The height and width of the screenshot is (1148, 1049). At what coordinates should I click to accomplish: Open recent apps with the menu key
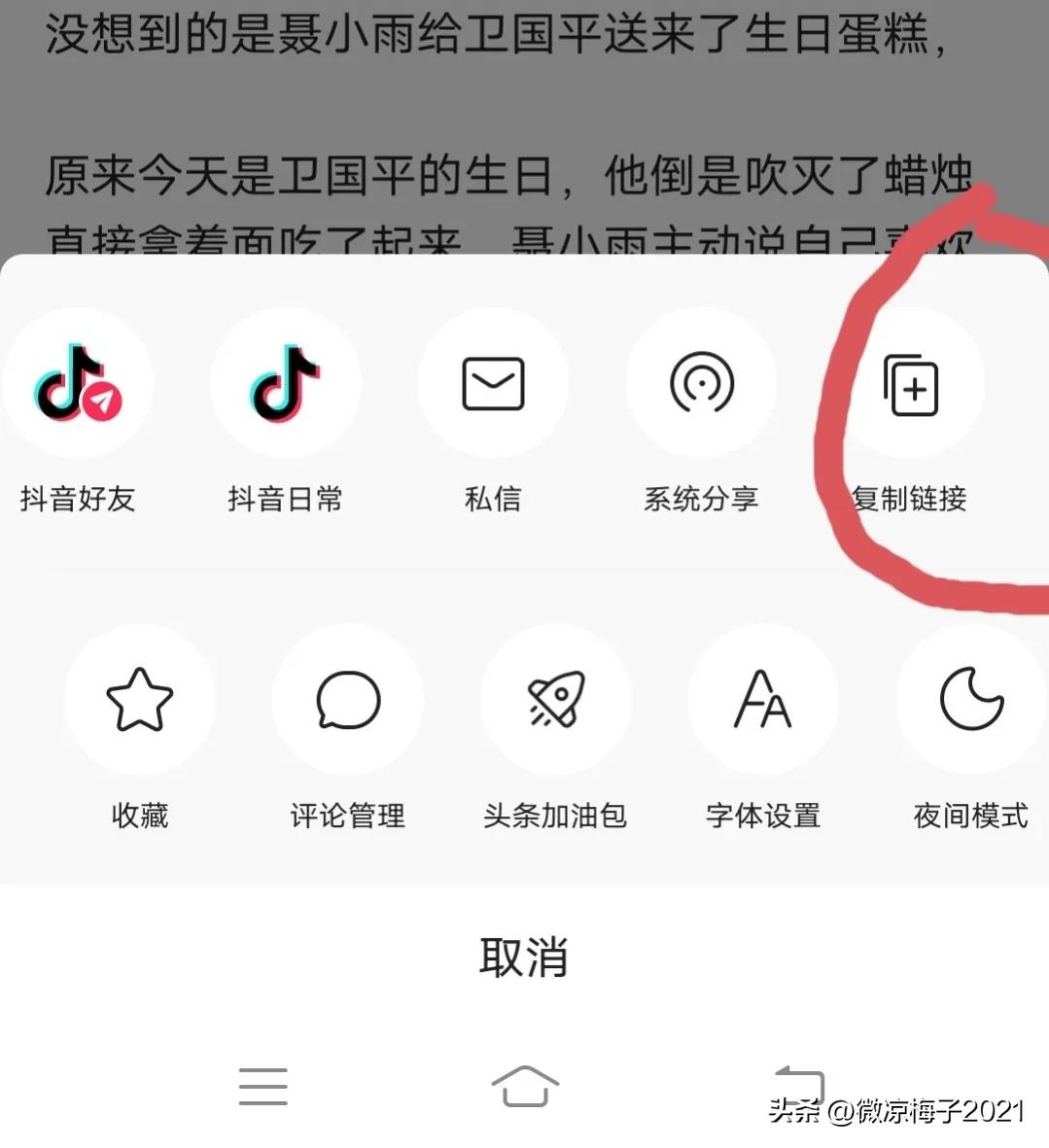262,1086
